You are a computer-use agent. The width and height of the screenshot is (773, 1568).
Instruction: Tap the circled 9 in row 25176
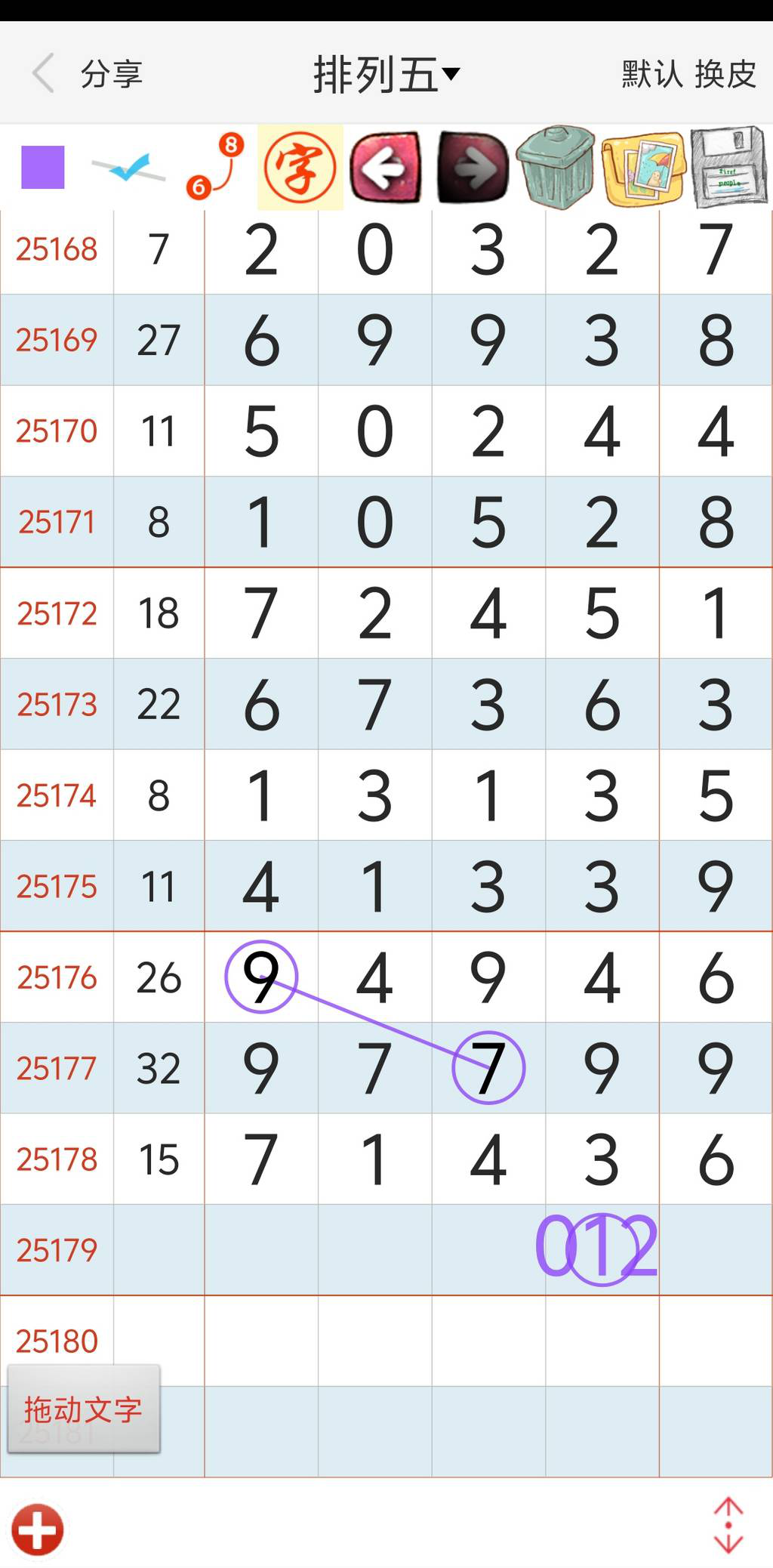pos(260,976)
